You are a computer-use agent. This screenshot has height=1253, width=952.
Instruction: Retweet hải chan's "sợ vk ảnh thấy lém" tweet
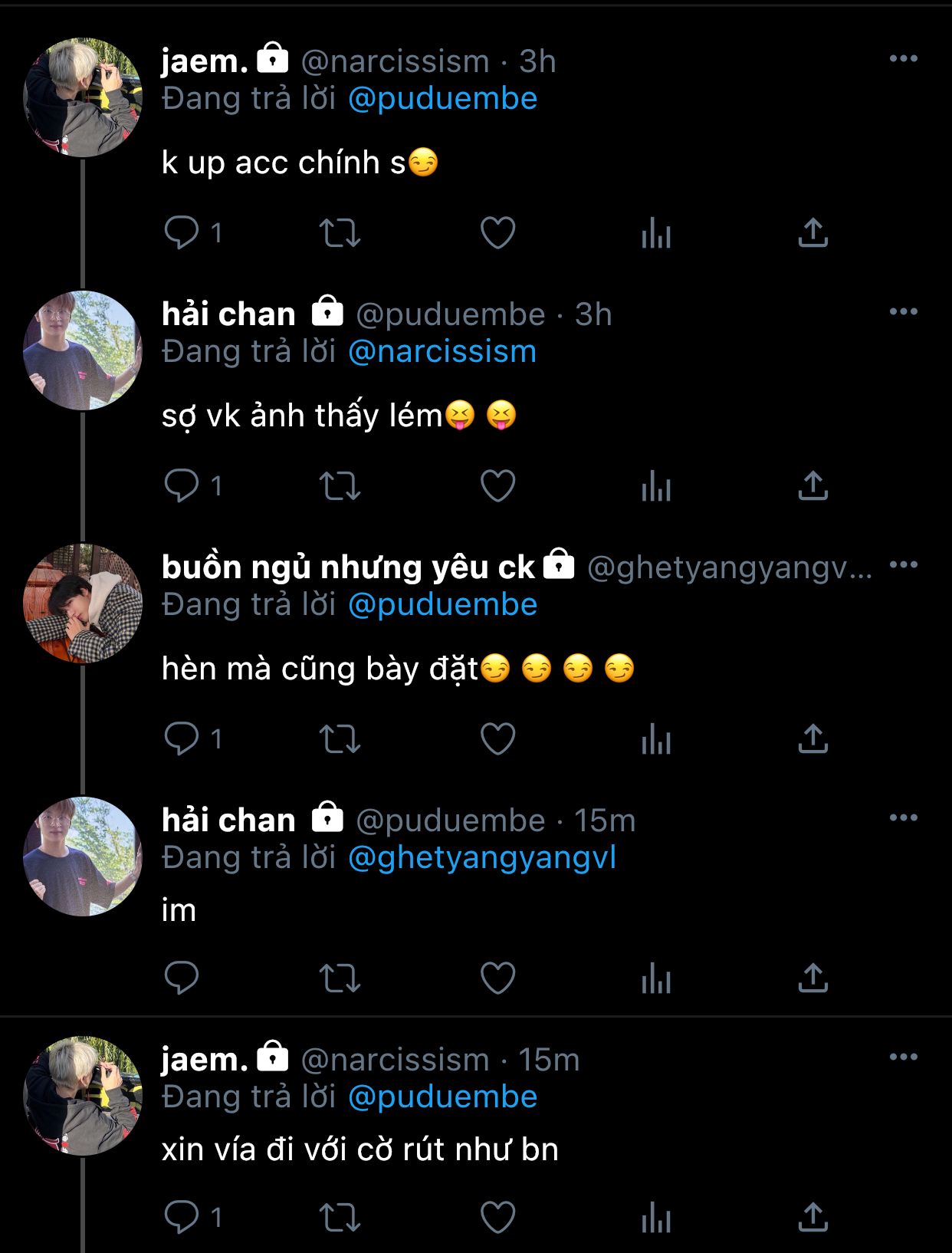[x=340, y=486]
